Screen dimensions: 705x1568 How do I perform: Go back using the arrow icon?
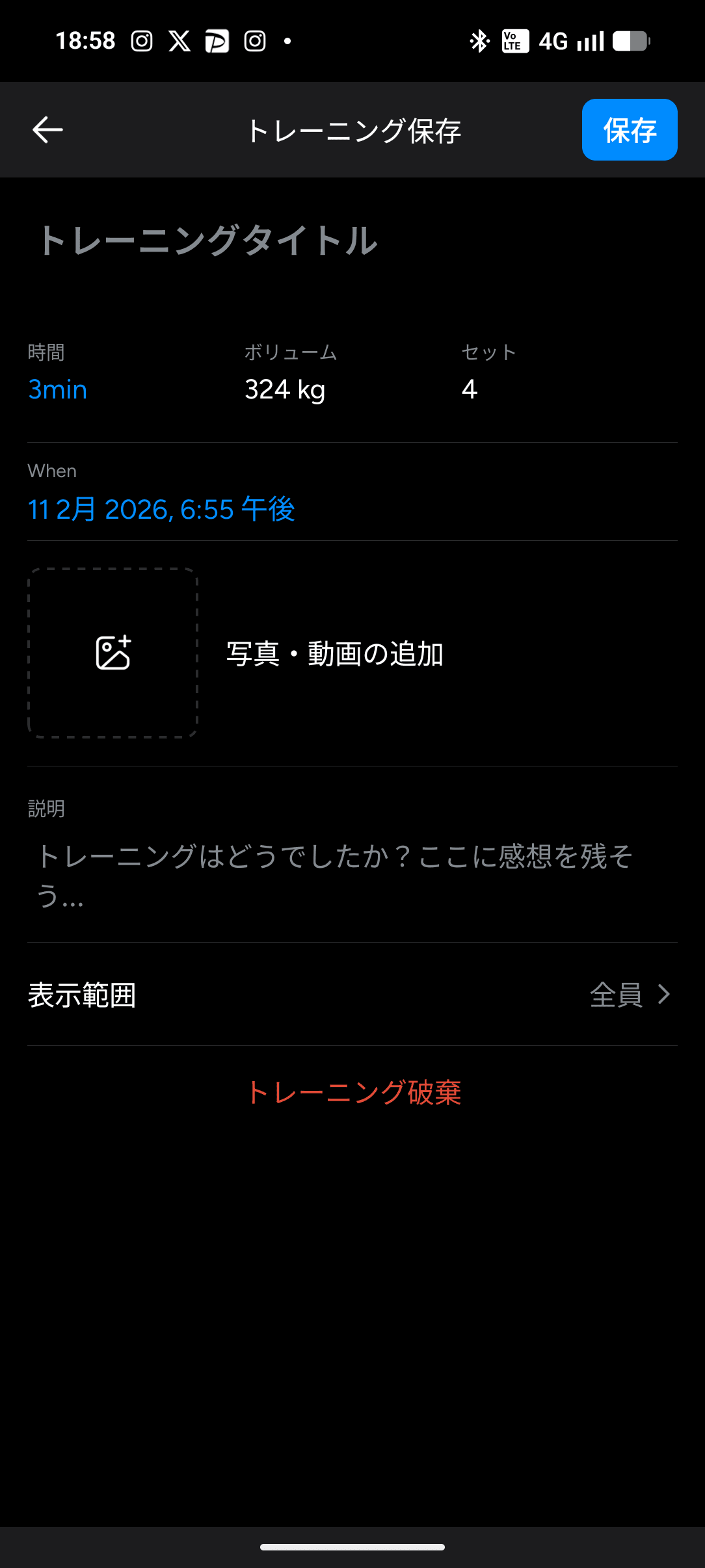point(47,130)
